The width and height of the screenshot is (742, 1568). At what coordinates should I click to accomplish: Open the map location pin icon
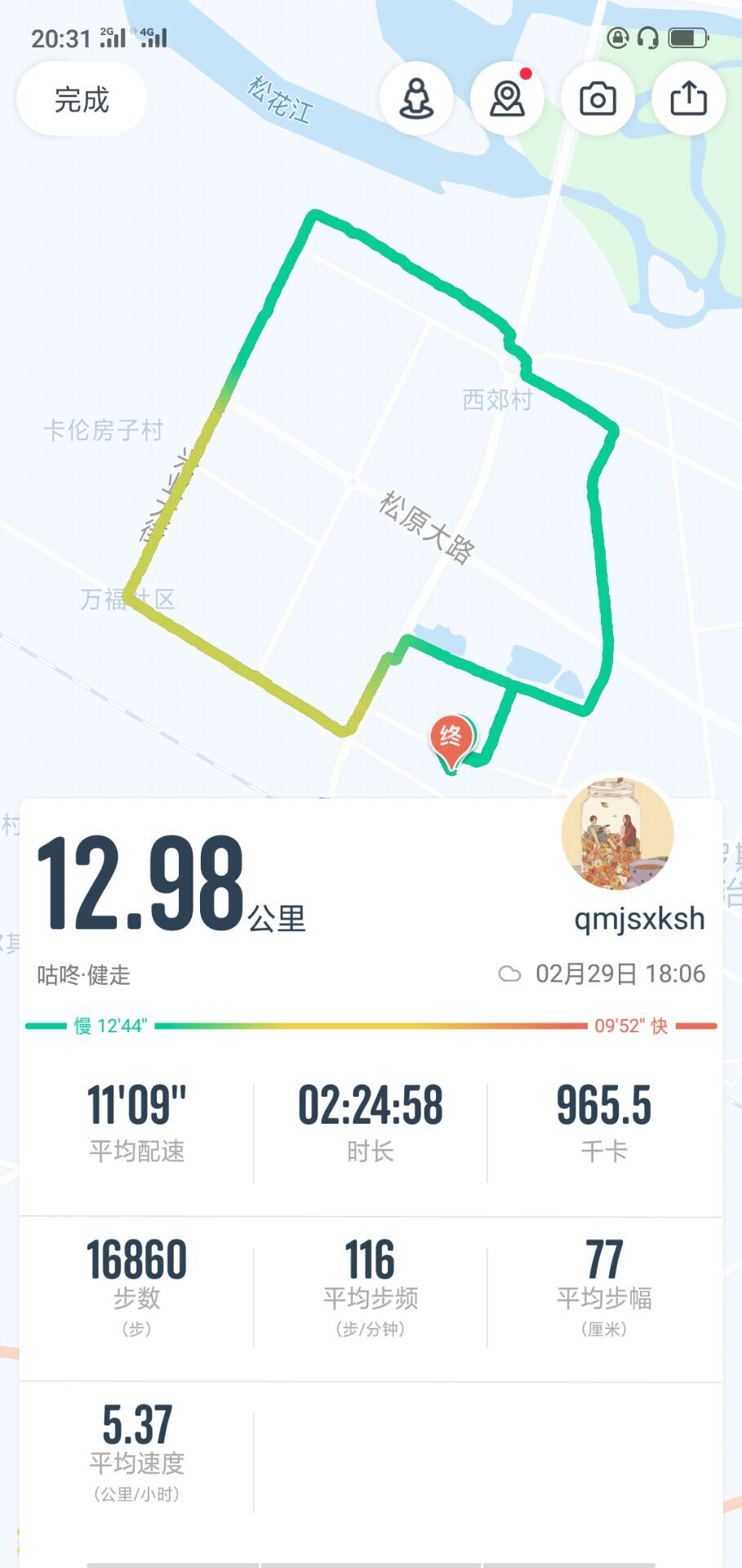click(x=507, y=100)
